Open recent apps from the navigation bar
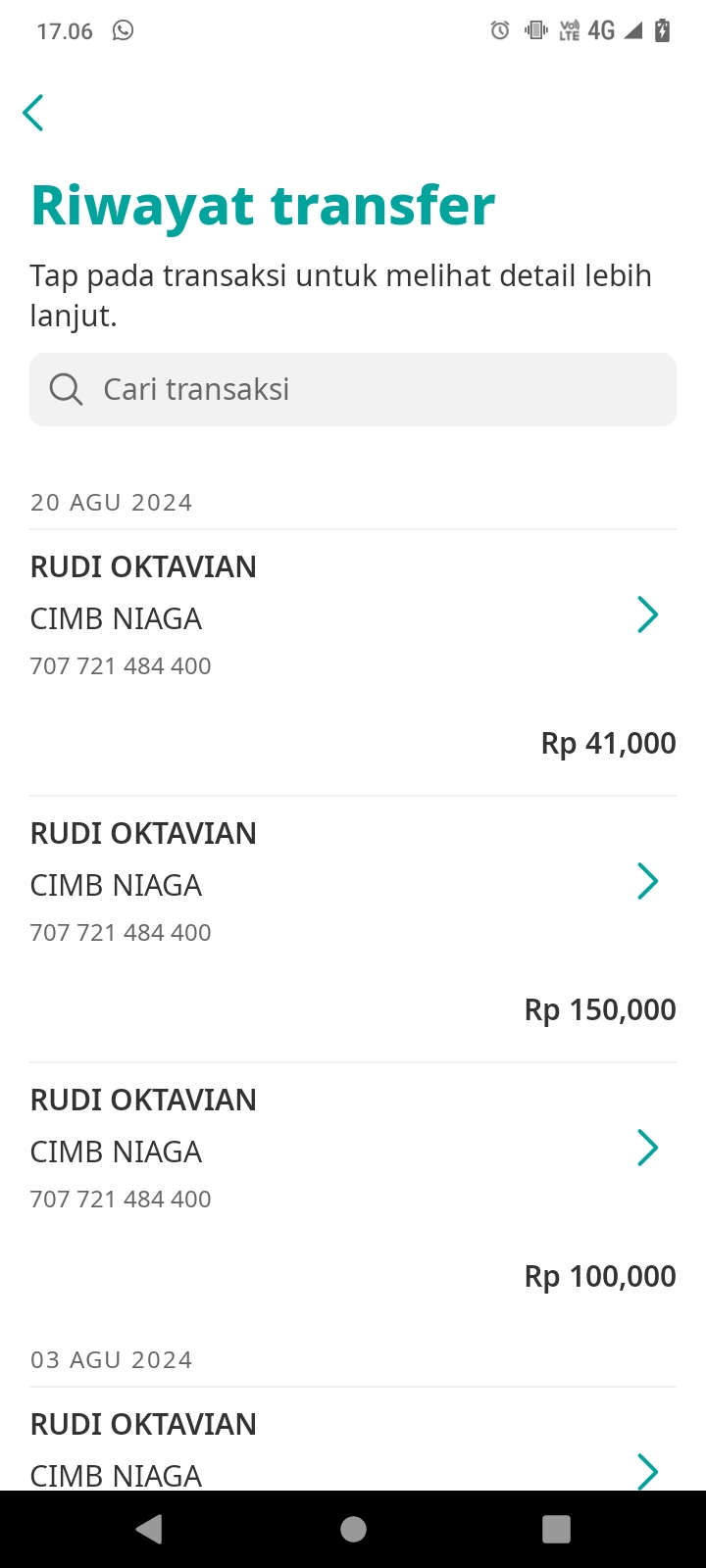Screen dimensions: 706x1568 pyautogui.click(x=556, y=1529)
